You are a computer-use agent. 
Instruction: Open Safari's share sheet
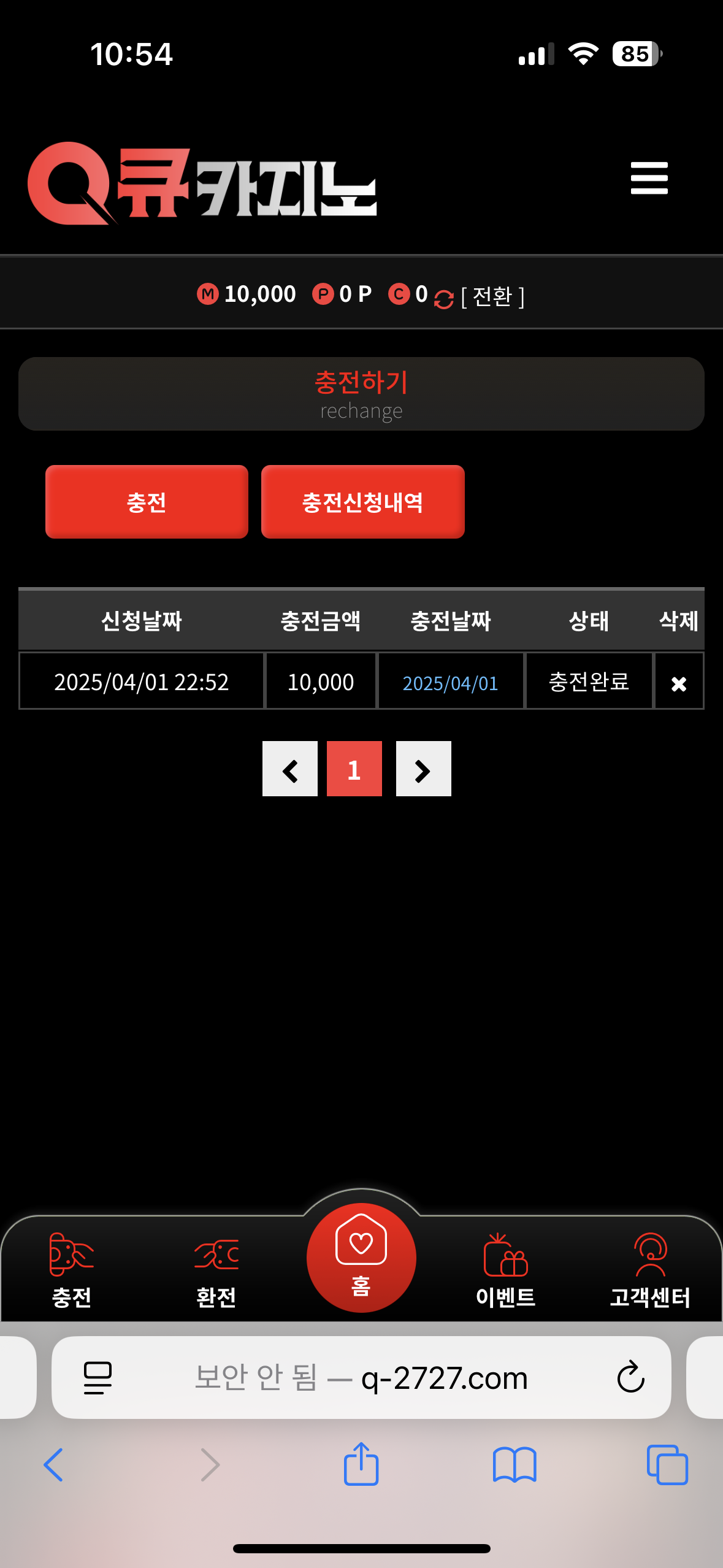point(361,1465)
